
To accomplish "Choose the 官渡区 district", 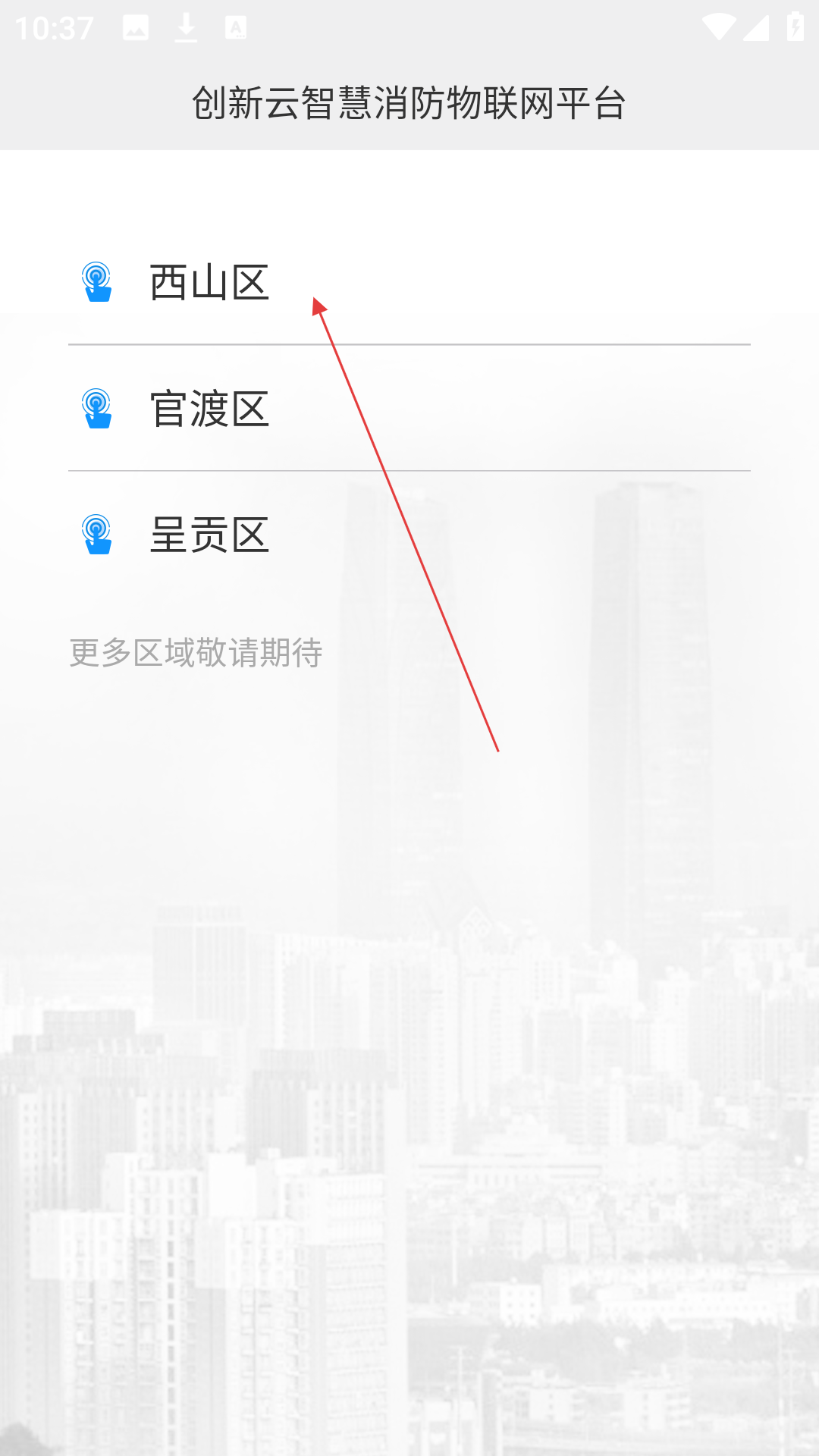I will [x=210, y=409].
